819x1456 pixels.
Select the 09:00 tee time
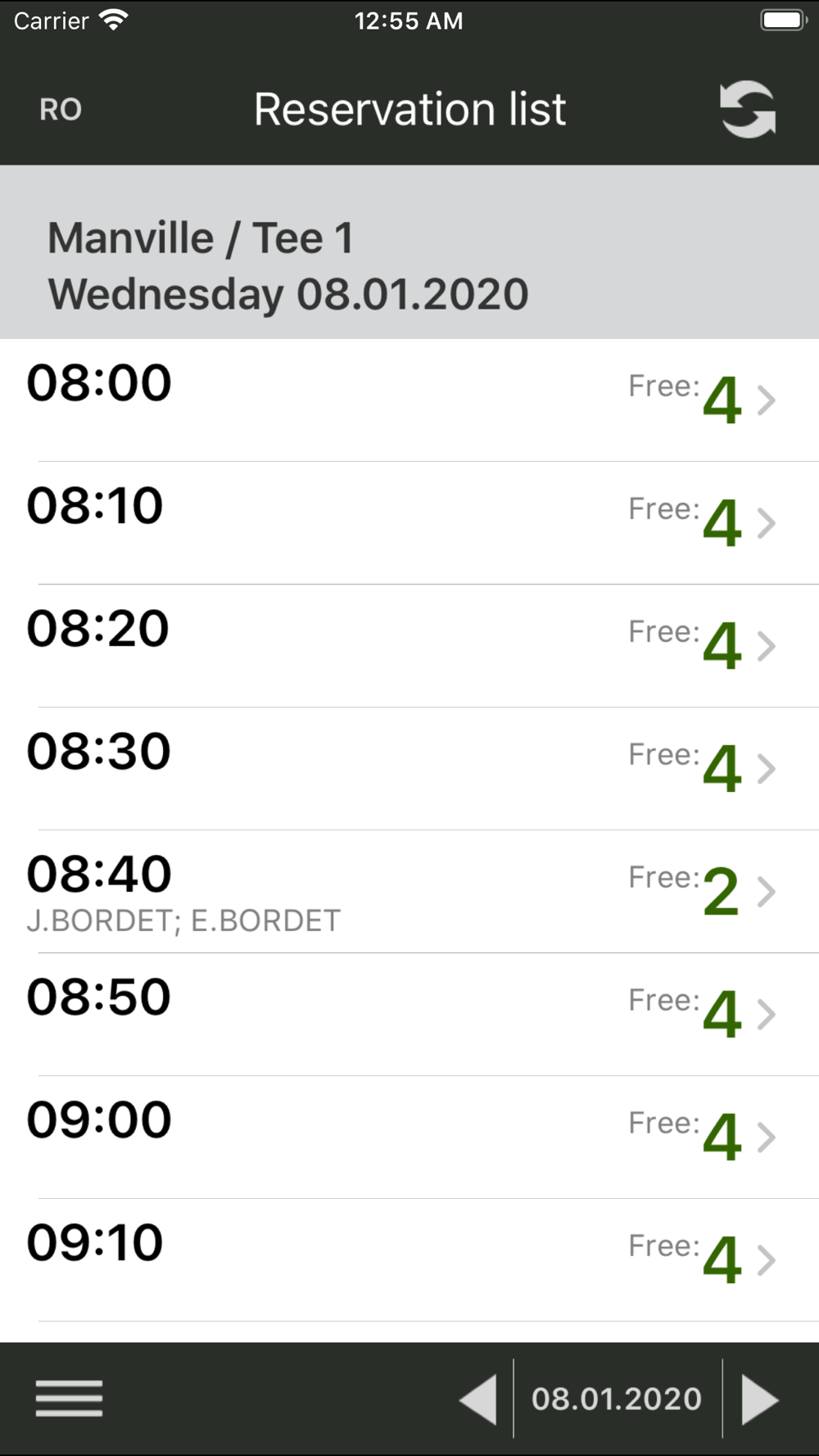(409, 1137)
